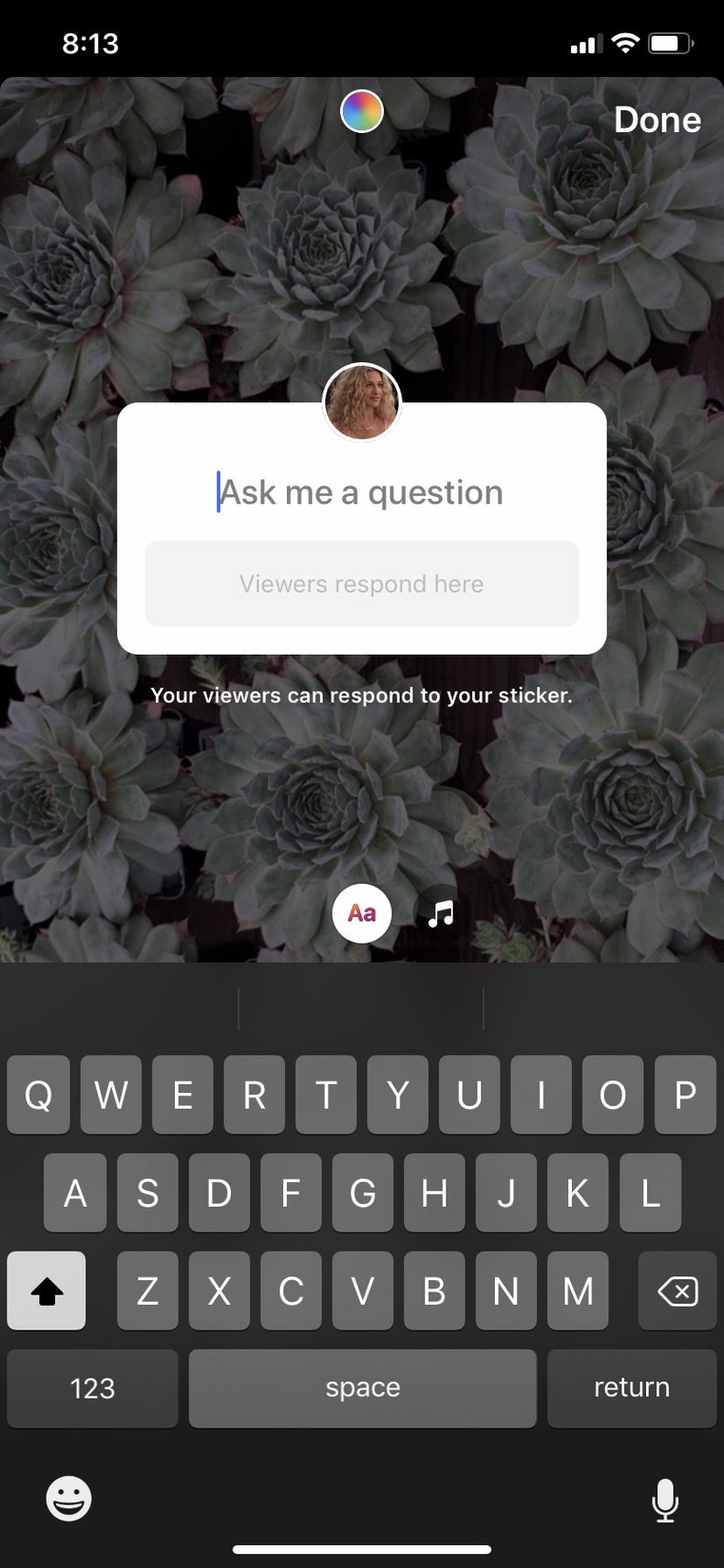724x1568 pixels.
Task: Tap the backspace key
Action: click(677, 1291)
